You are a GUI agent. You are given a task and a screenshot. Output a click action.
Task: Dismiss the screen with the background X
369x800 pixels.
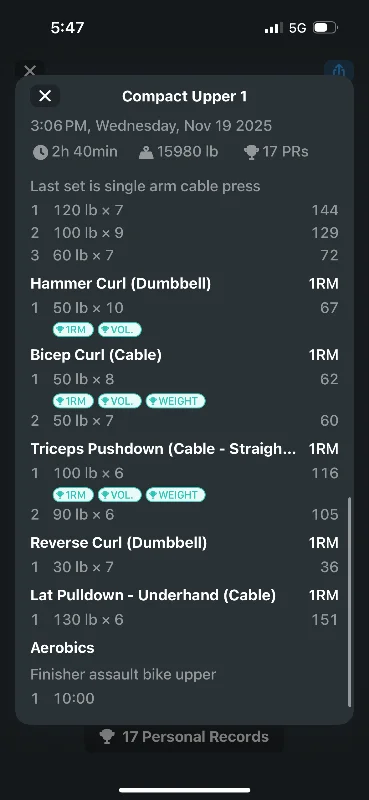click(30, 70)
